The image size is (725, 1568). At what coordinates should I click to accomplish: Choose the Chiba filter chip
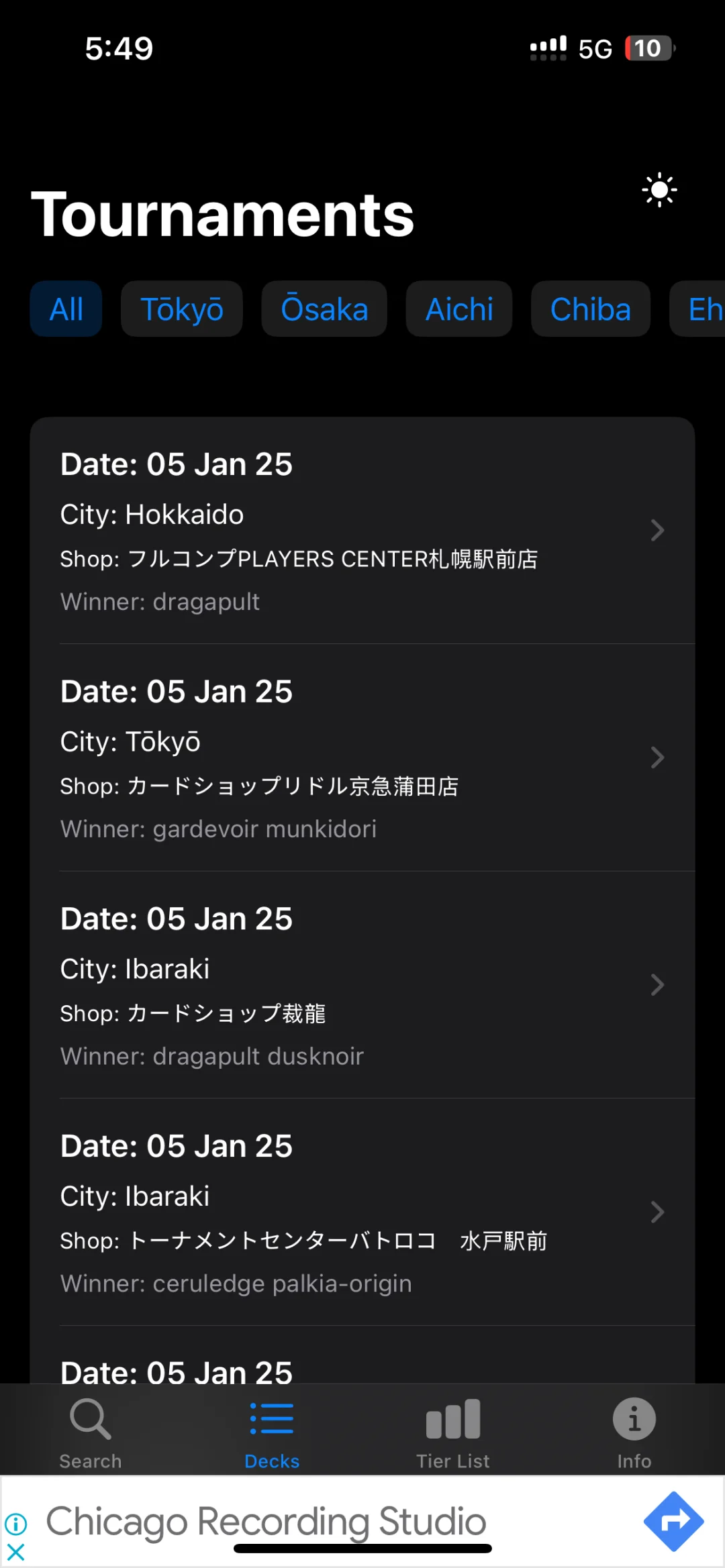click(x=591, y=309)
